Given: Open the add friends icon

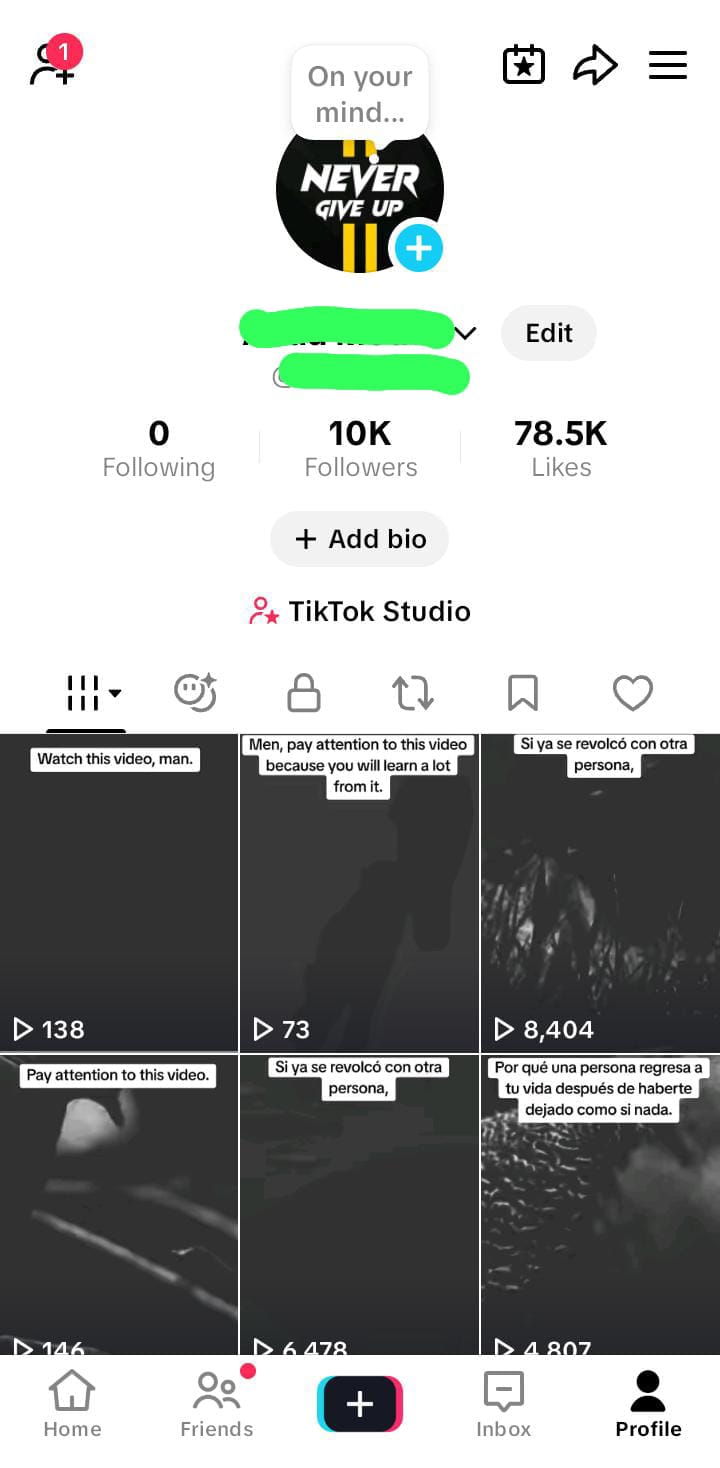Looking at the screenshot, I should (x=54, y=63).
